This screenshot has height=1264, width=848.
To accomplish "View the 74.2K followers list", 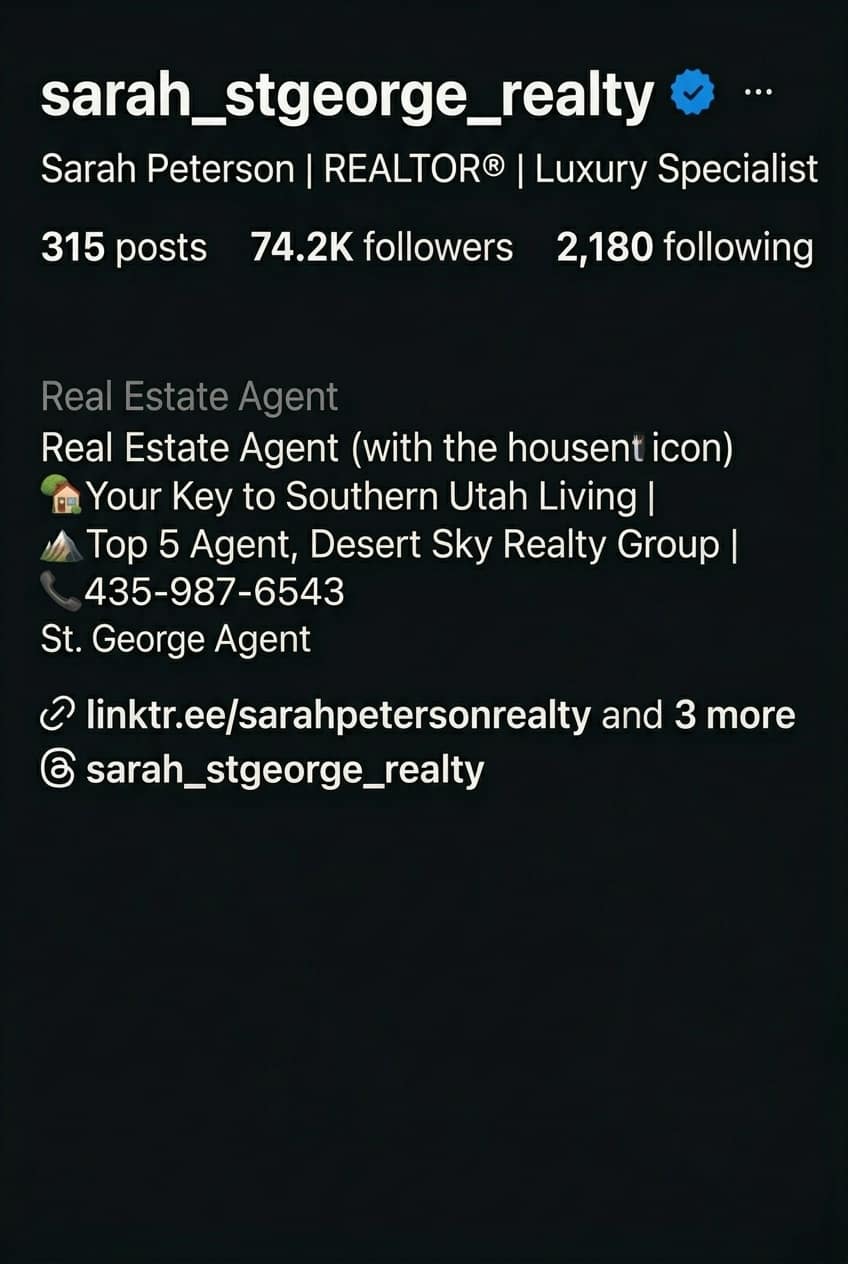I will [382, 246].
